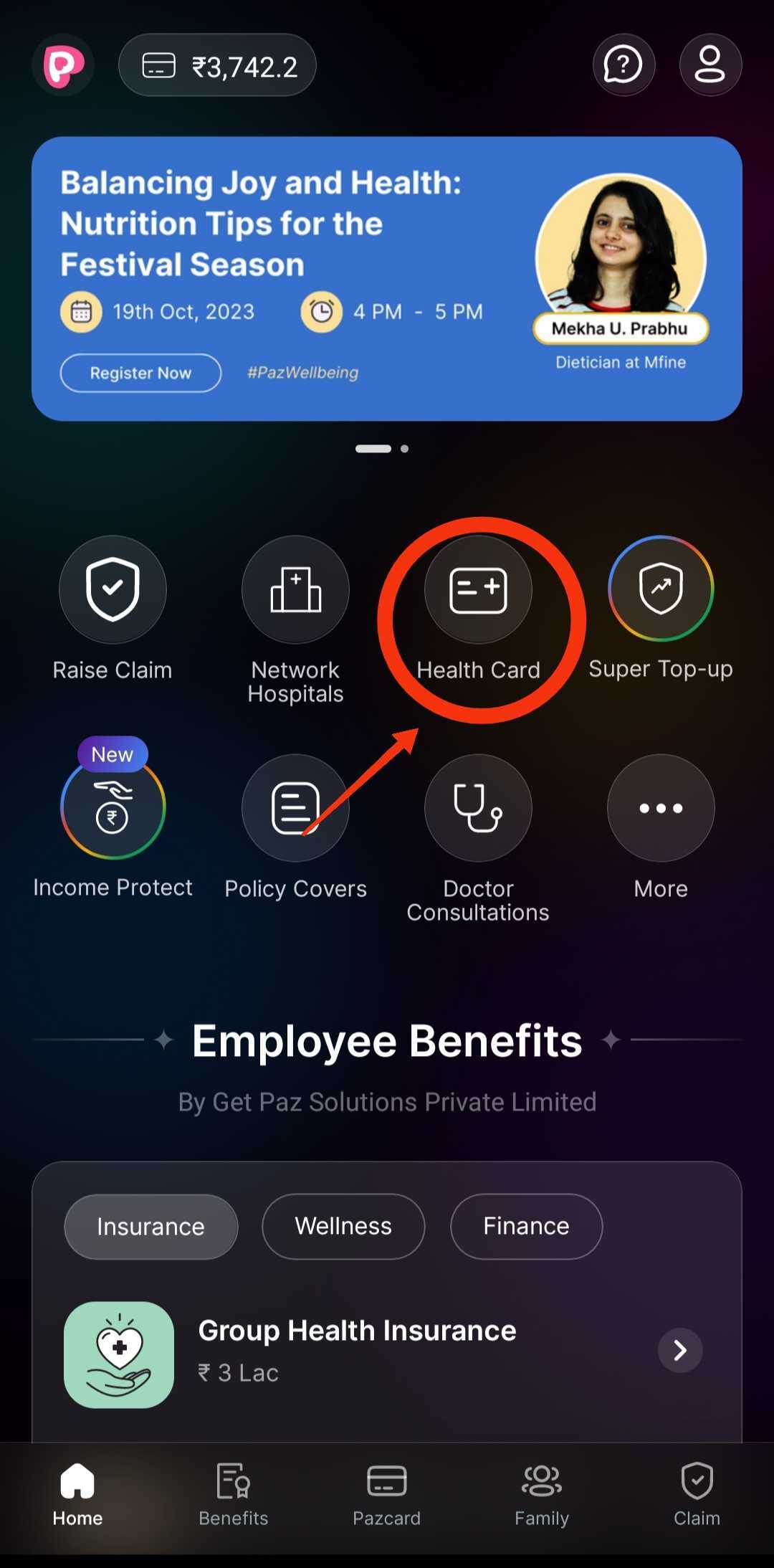Viewport: 774px width, 1568px height.
Task: Open Raise Claim
Action: click(x=113, y=589)
